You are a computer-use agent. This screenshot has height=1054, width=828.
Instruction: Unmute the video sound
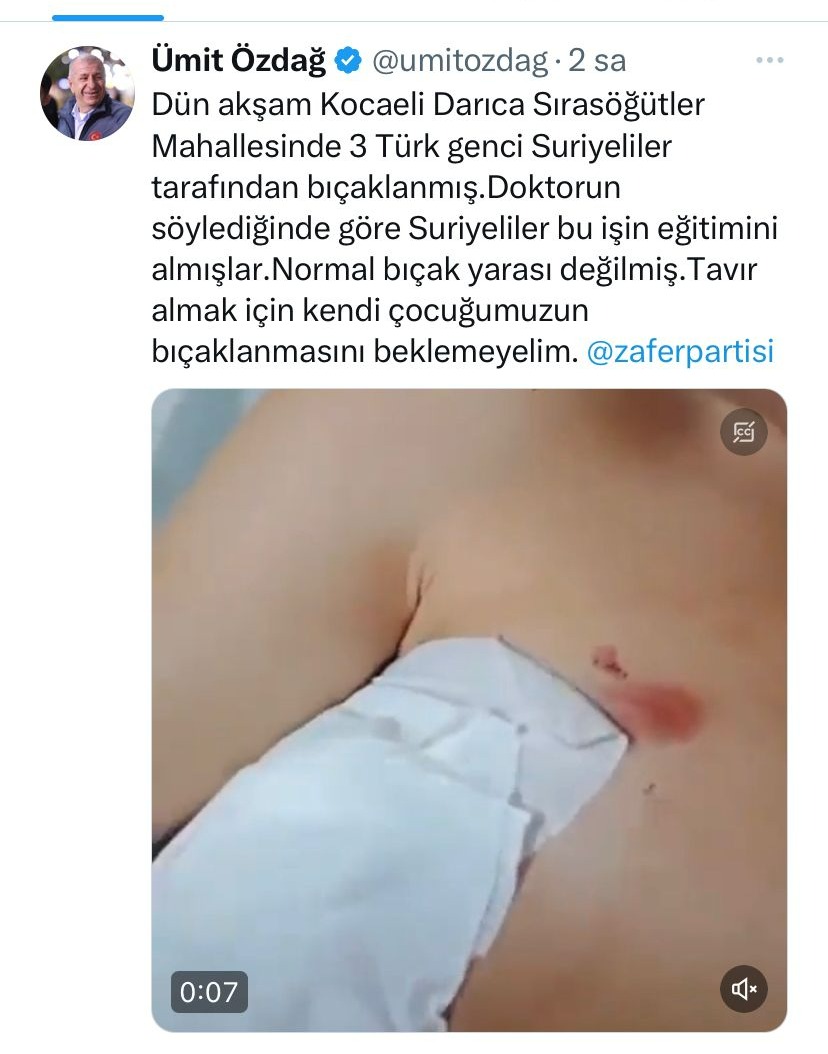click(x=744, y=990)
